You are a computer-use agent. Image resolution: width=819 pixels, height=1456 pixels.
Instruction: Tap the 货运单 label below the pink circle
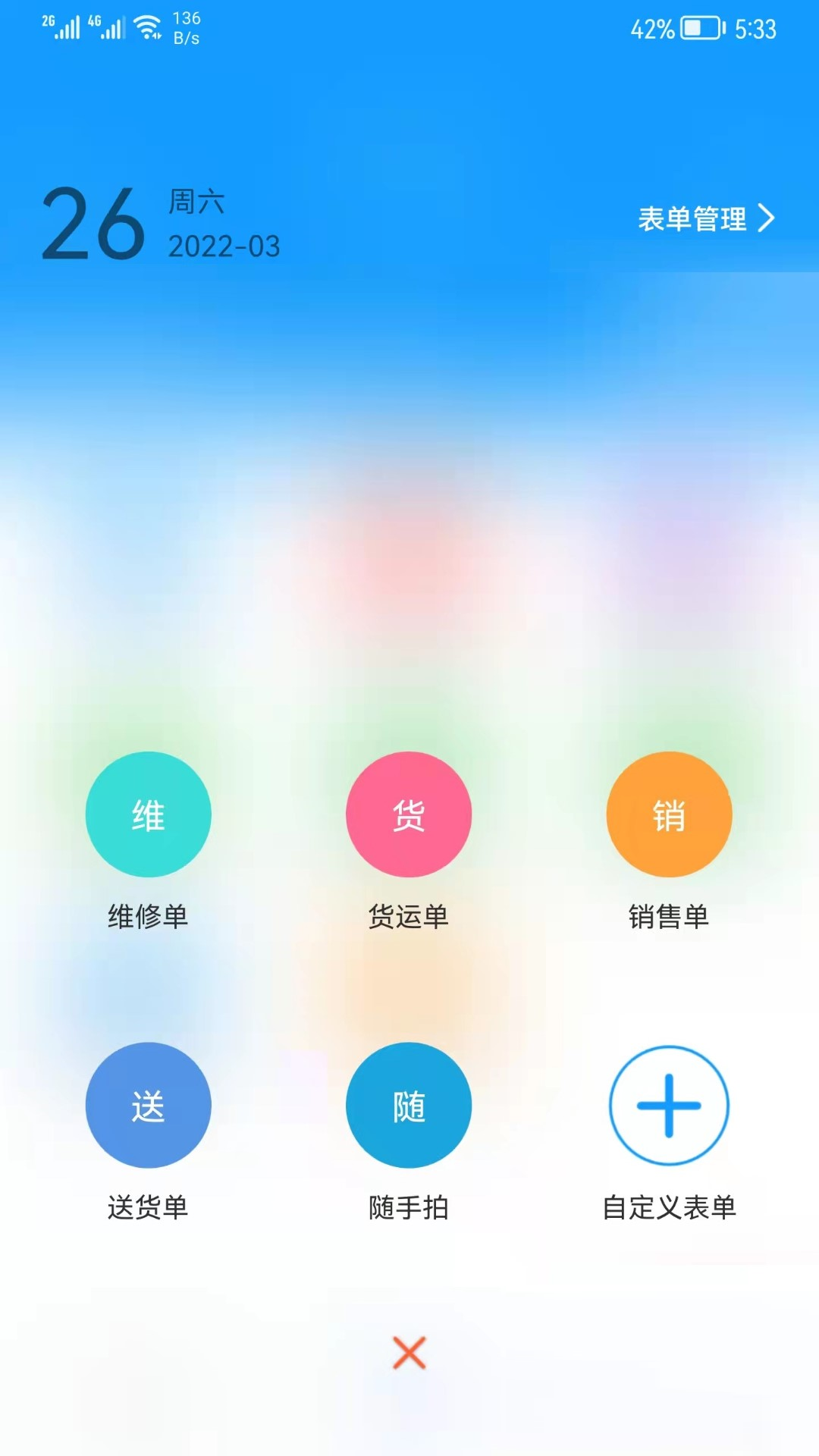click(409, 917)
